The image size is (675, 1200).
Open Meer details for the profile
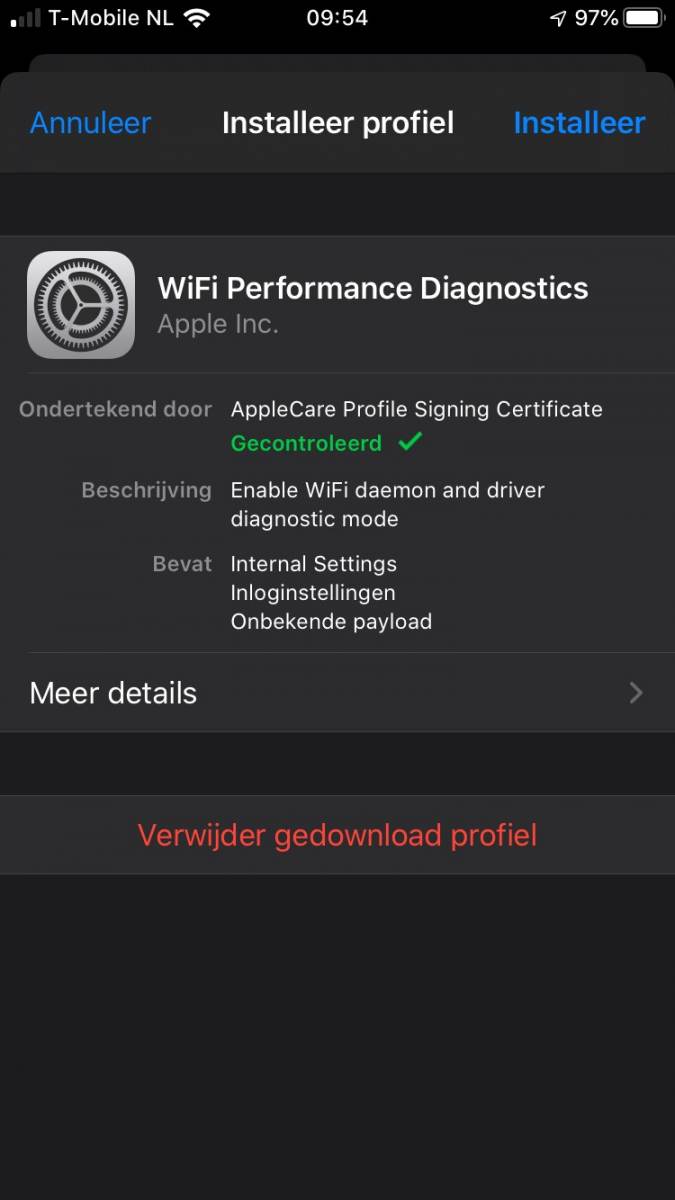point(337,693)
